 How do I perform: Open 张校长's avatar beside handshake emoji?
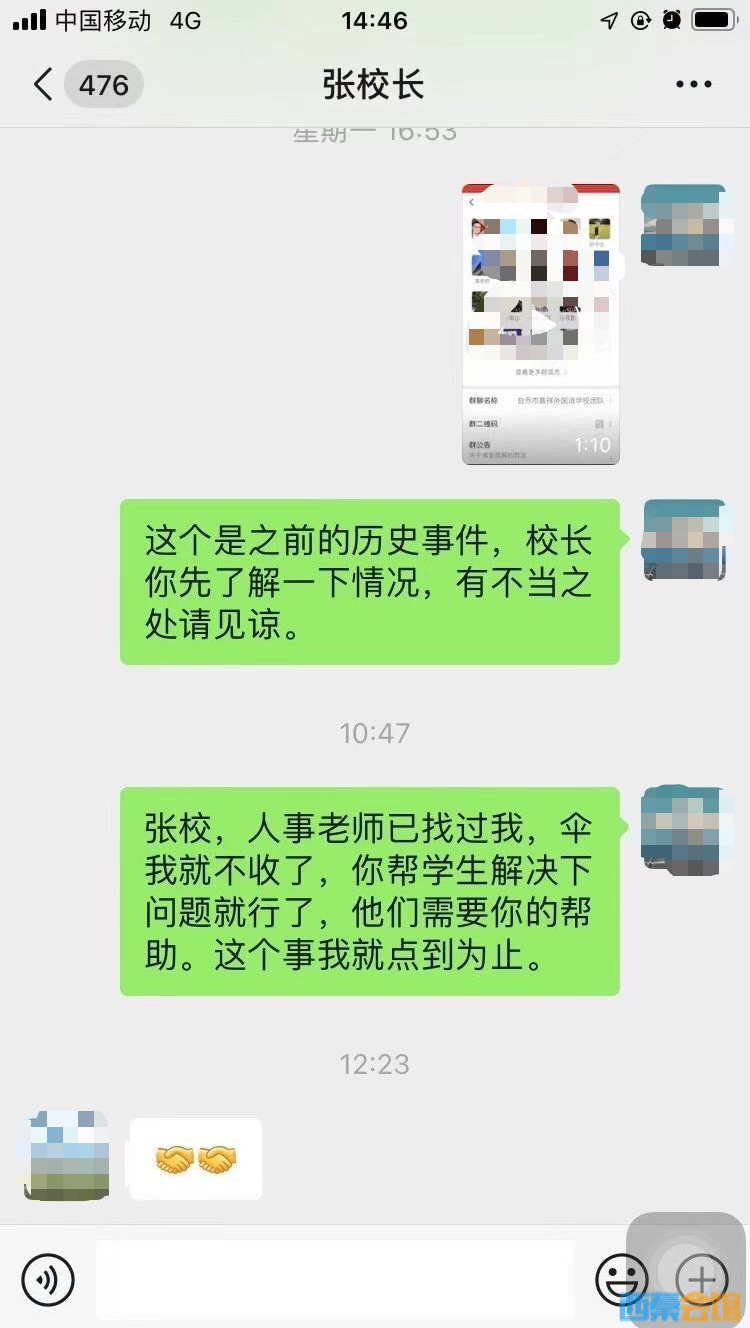click(x=63, y=1155)
